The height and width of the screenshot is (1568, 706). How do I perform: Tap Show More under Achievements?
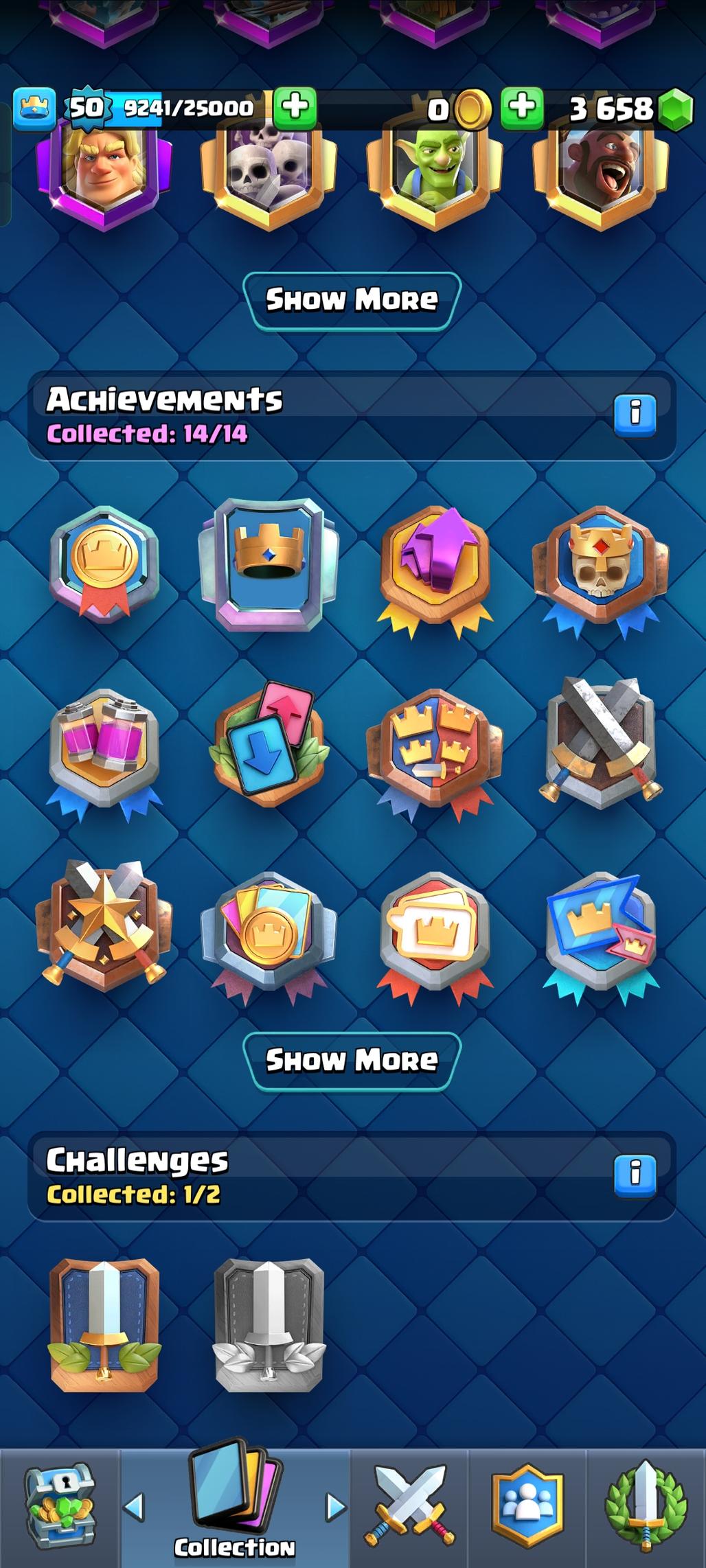click(x=352, y=1061)
